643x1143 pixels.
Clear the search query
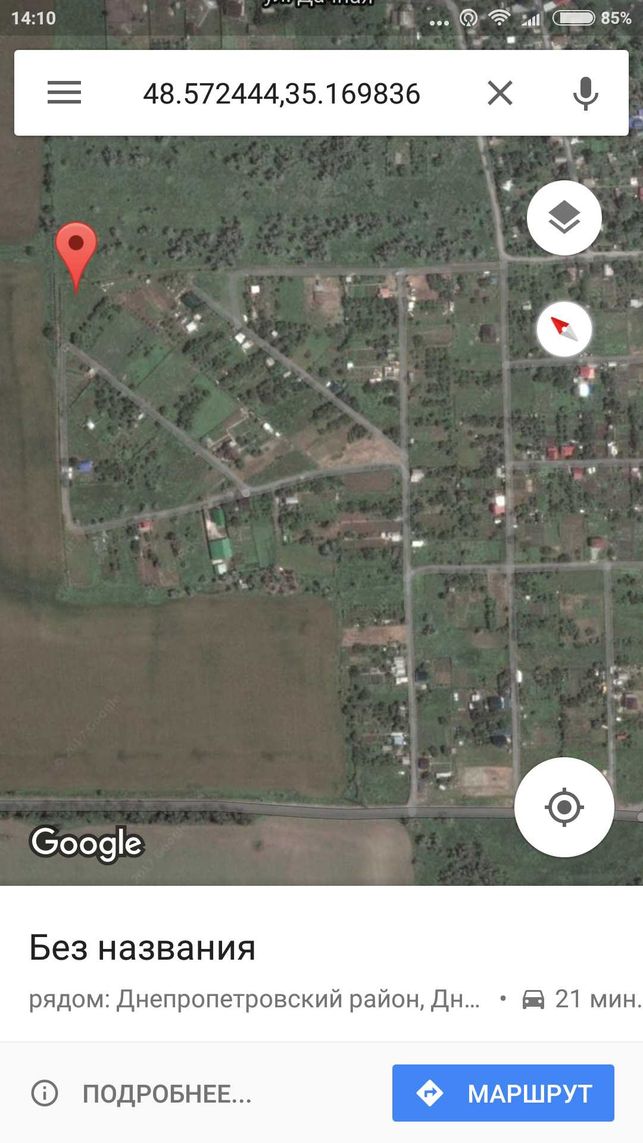(500, 93)
